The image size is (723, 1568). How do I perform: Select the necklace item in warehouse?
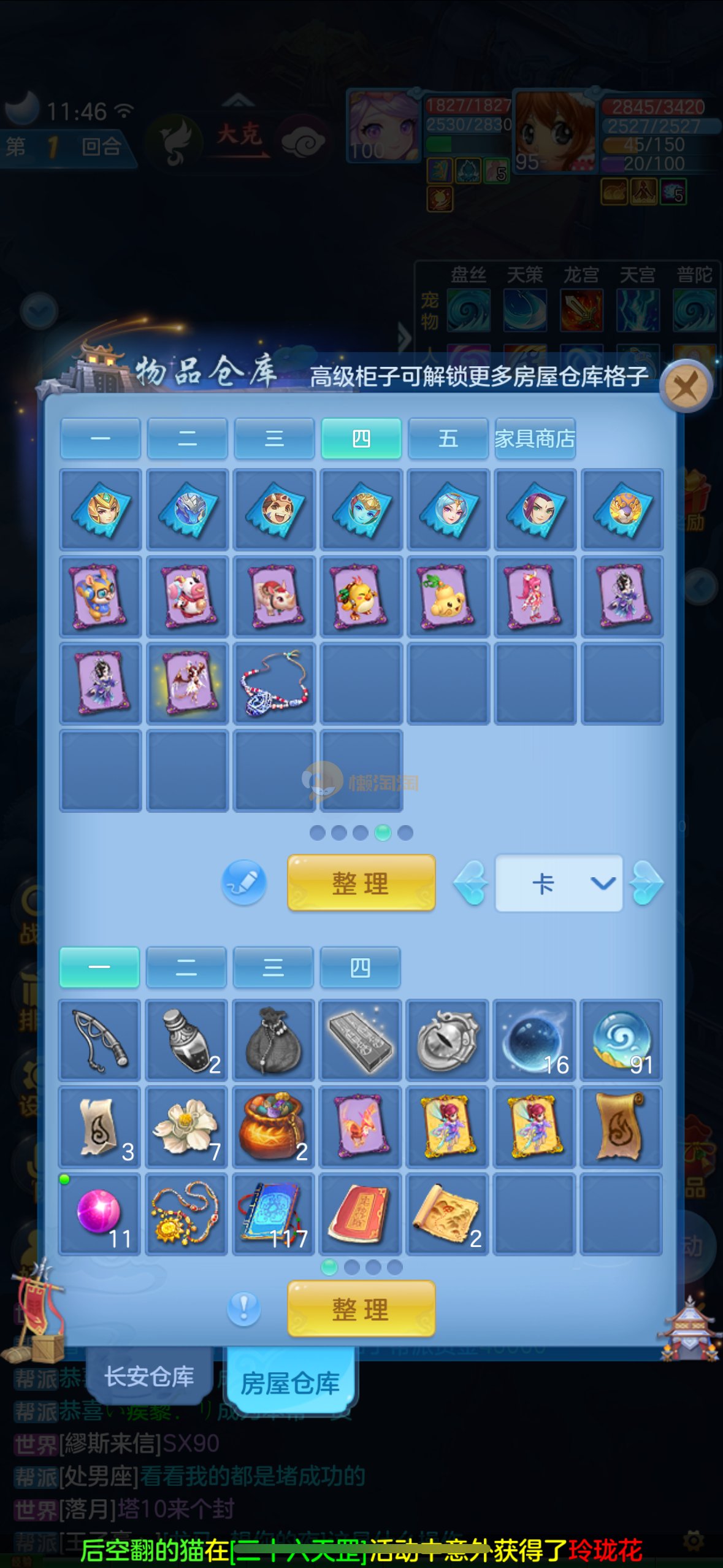tap(275, 683)
